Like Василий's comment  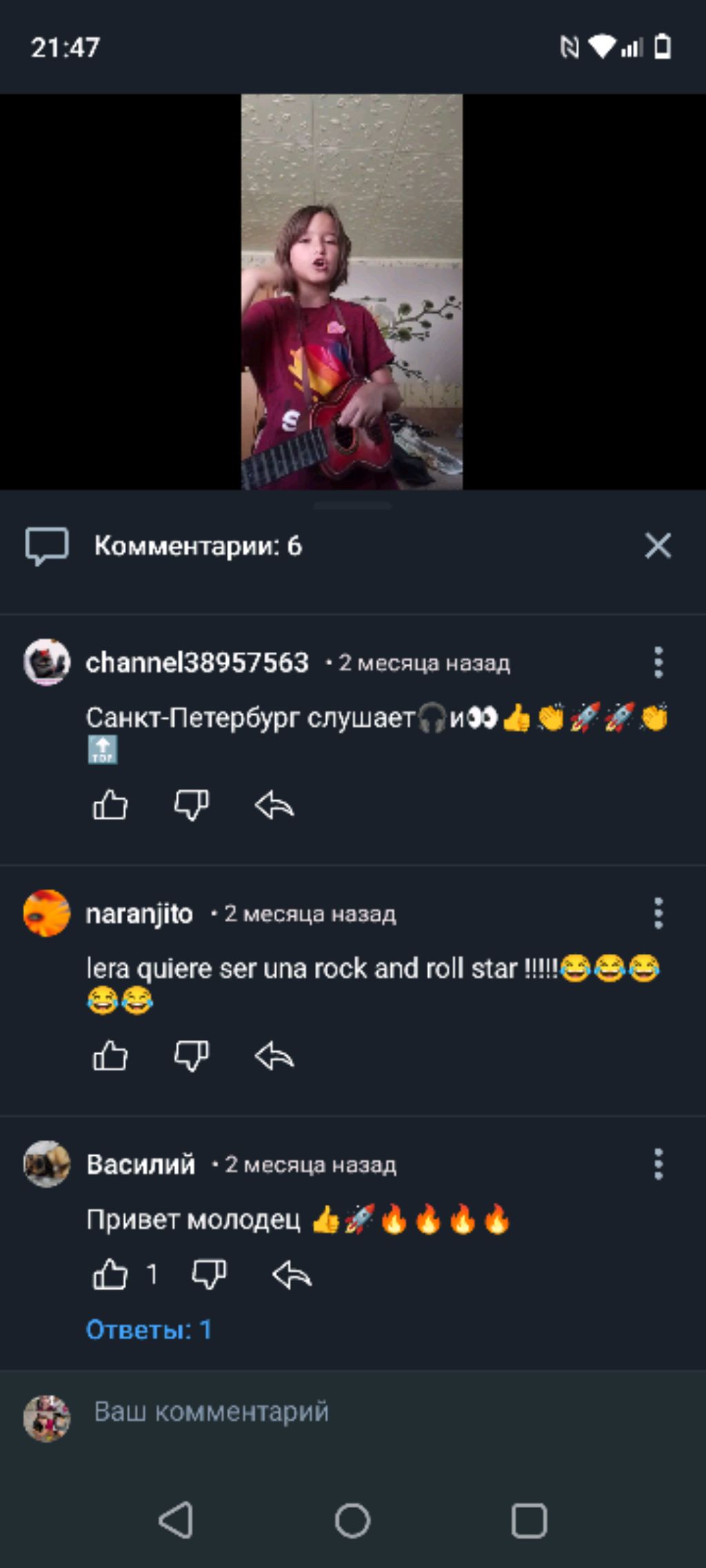pos(110,1274)
